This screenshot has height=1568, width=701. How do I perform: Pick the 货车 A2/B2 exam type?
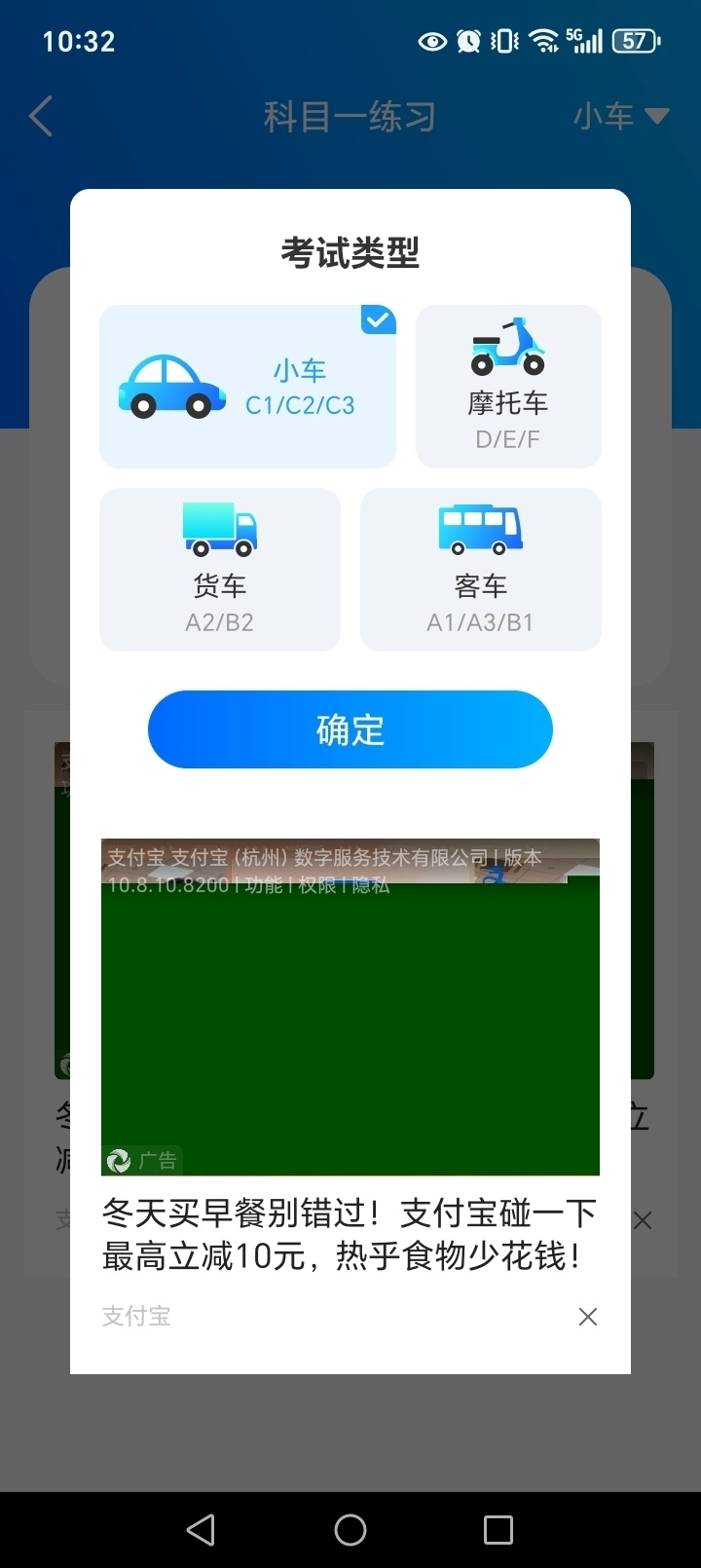[220, 570]
